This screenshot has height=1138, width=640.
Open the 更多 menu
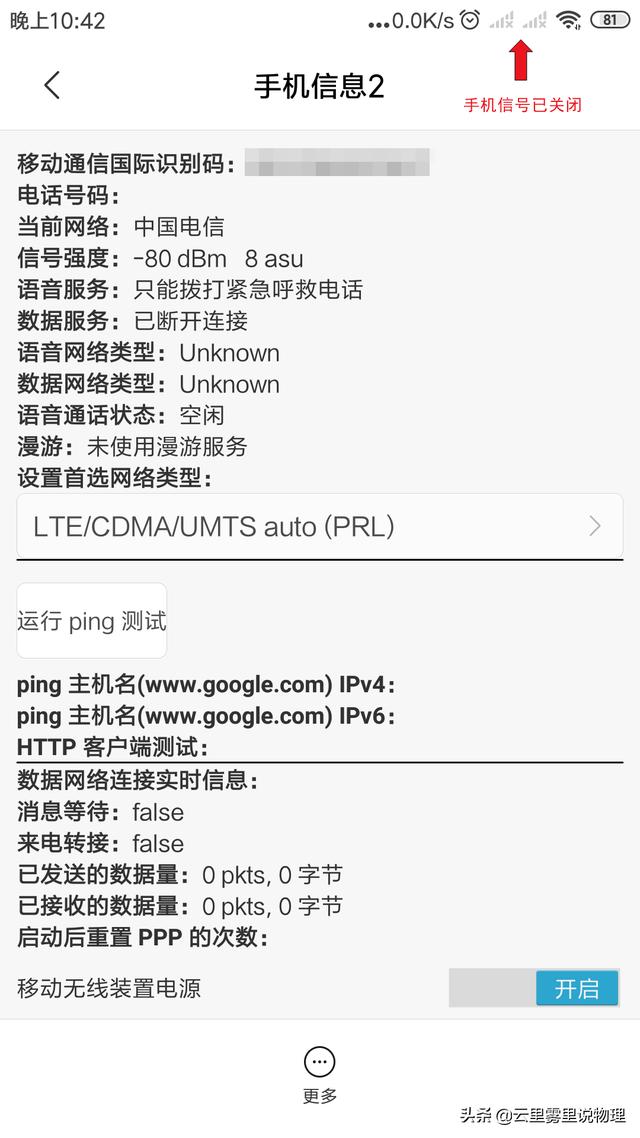319,1072
